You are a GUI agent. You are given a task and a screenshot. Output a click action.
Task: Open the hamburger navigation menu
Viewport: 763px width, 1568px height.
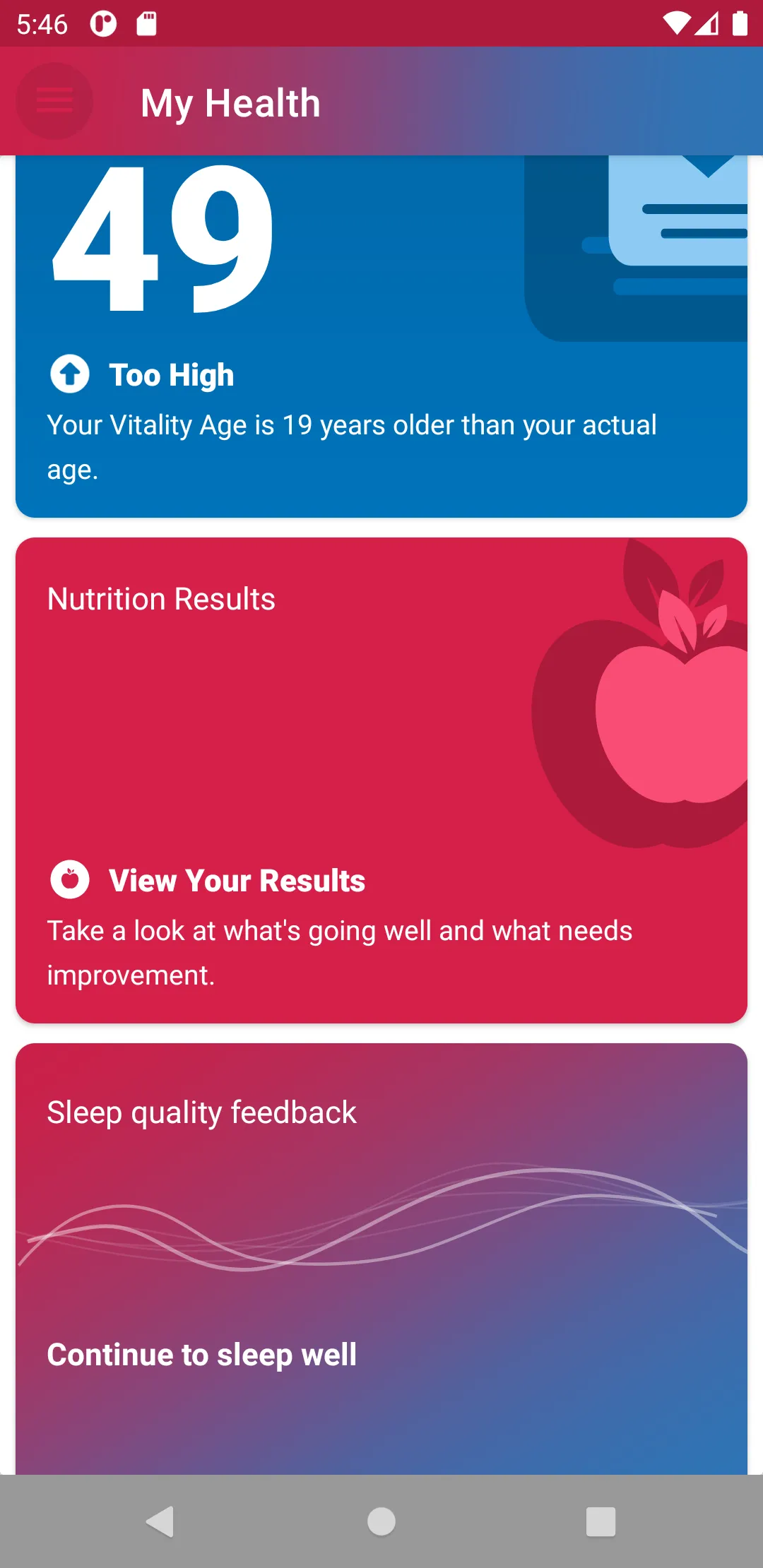click(x=54, y=101)
